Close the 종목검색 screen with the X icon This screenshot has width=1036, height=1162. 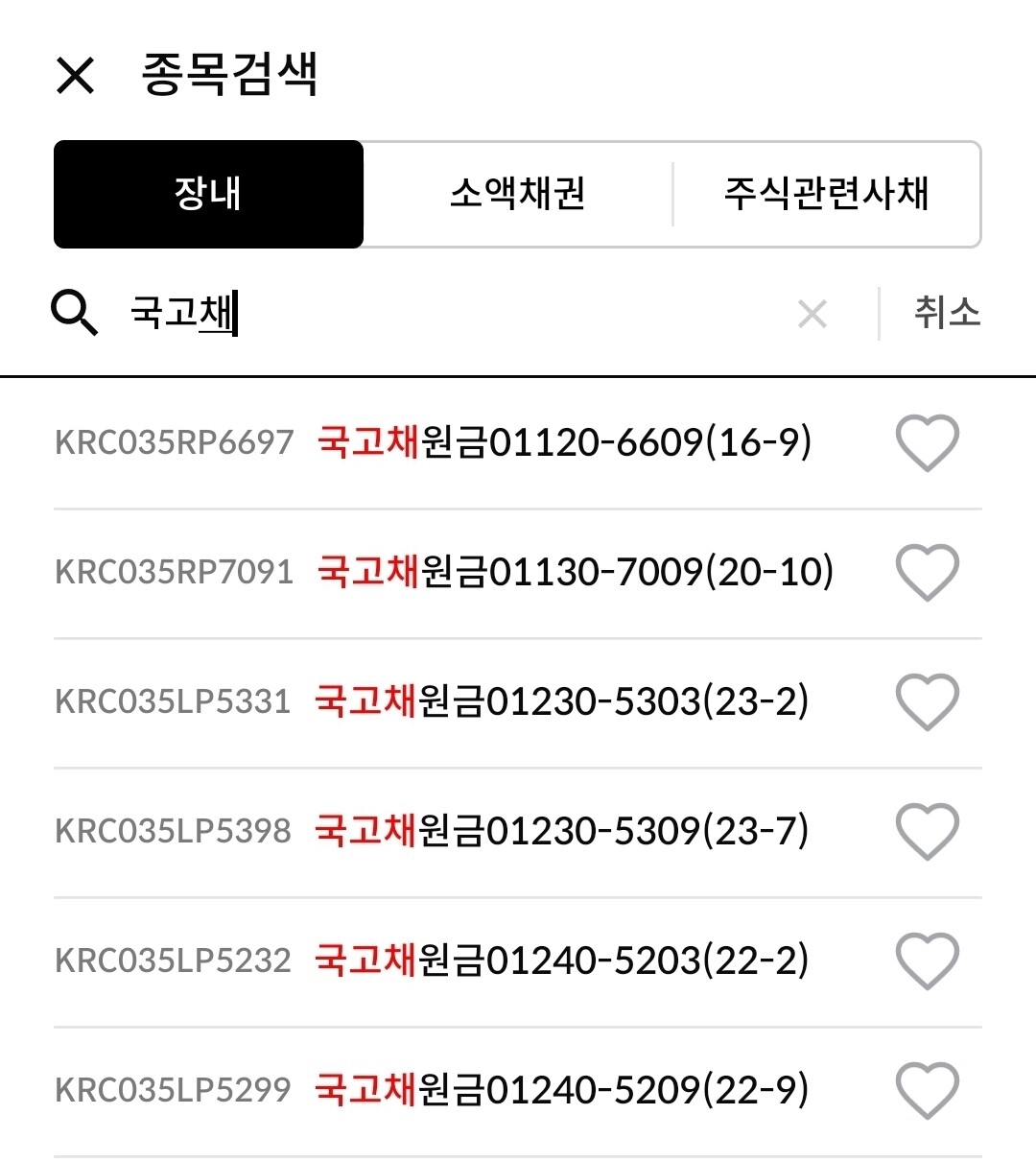75,75
